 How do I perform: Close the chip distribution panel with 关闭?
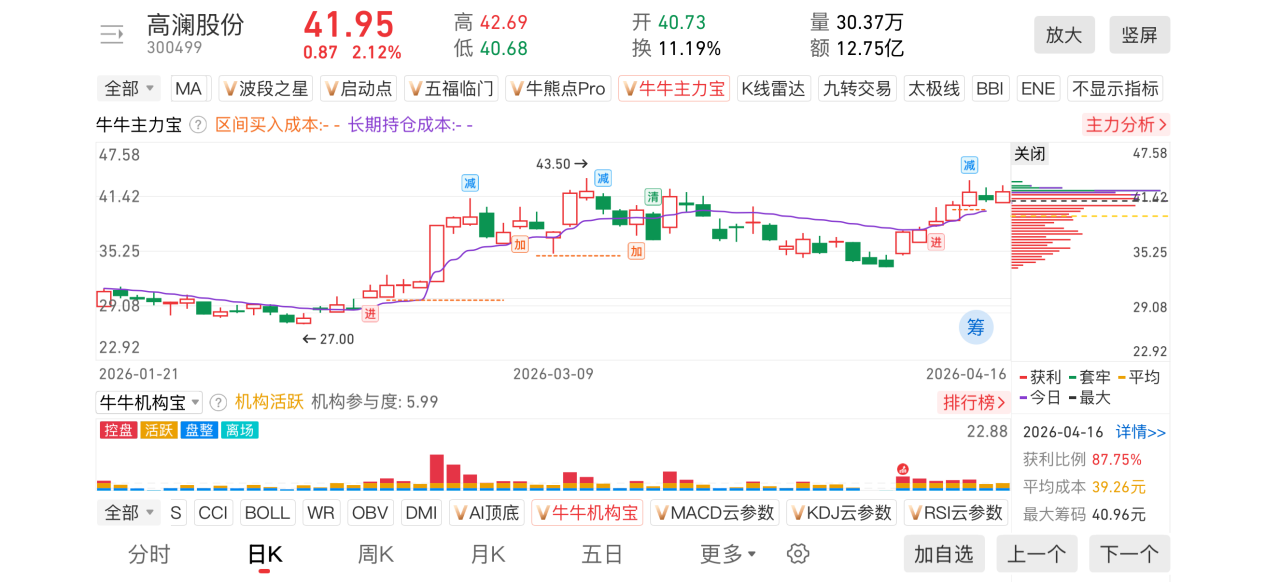[1029, 154]
